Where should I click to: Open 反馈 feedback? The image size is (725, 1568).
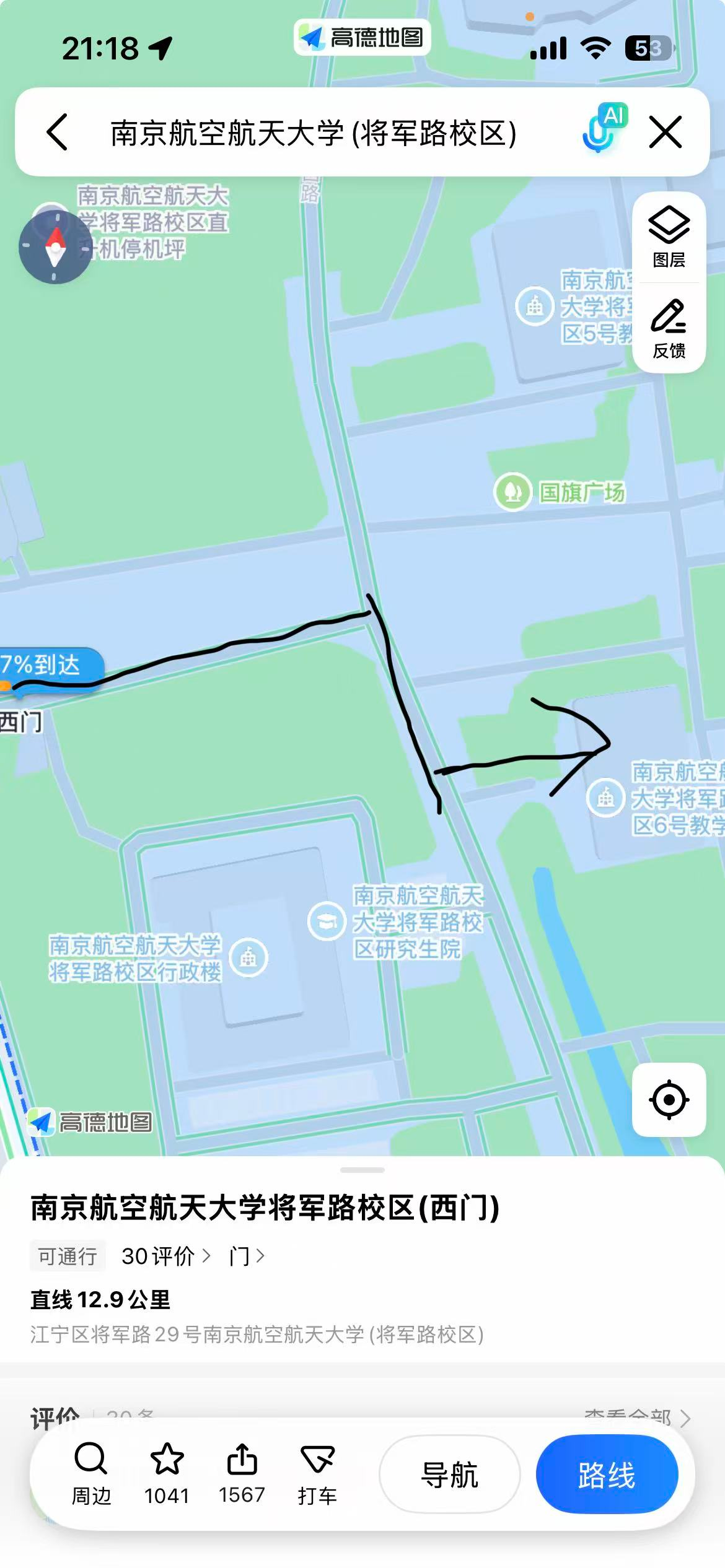pyautogui.click(x=669, y=329)
